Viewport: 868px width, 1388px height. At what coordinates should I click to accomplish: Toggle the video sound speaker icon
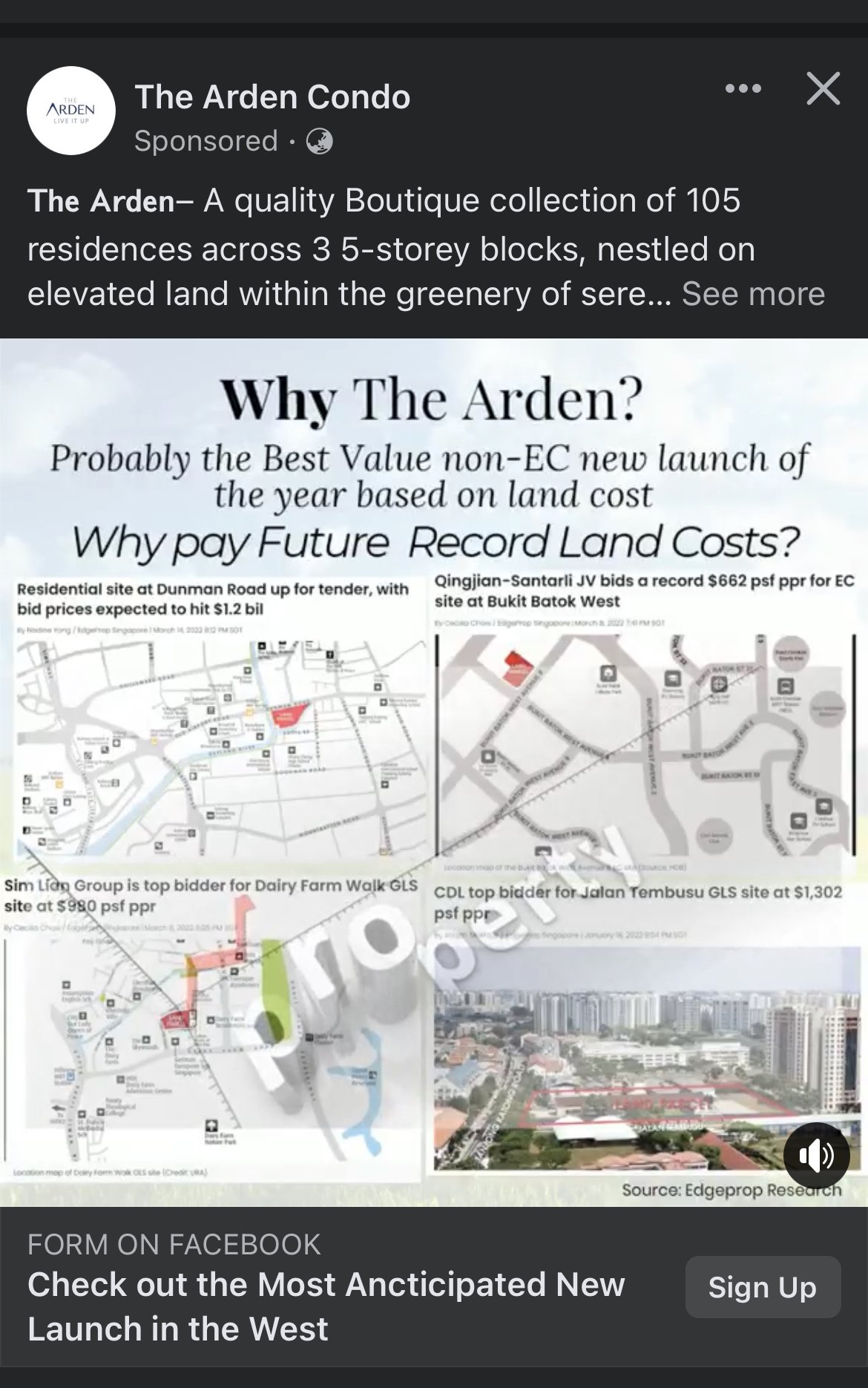(x=816, y=1156)
